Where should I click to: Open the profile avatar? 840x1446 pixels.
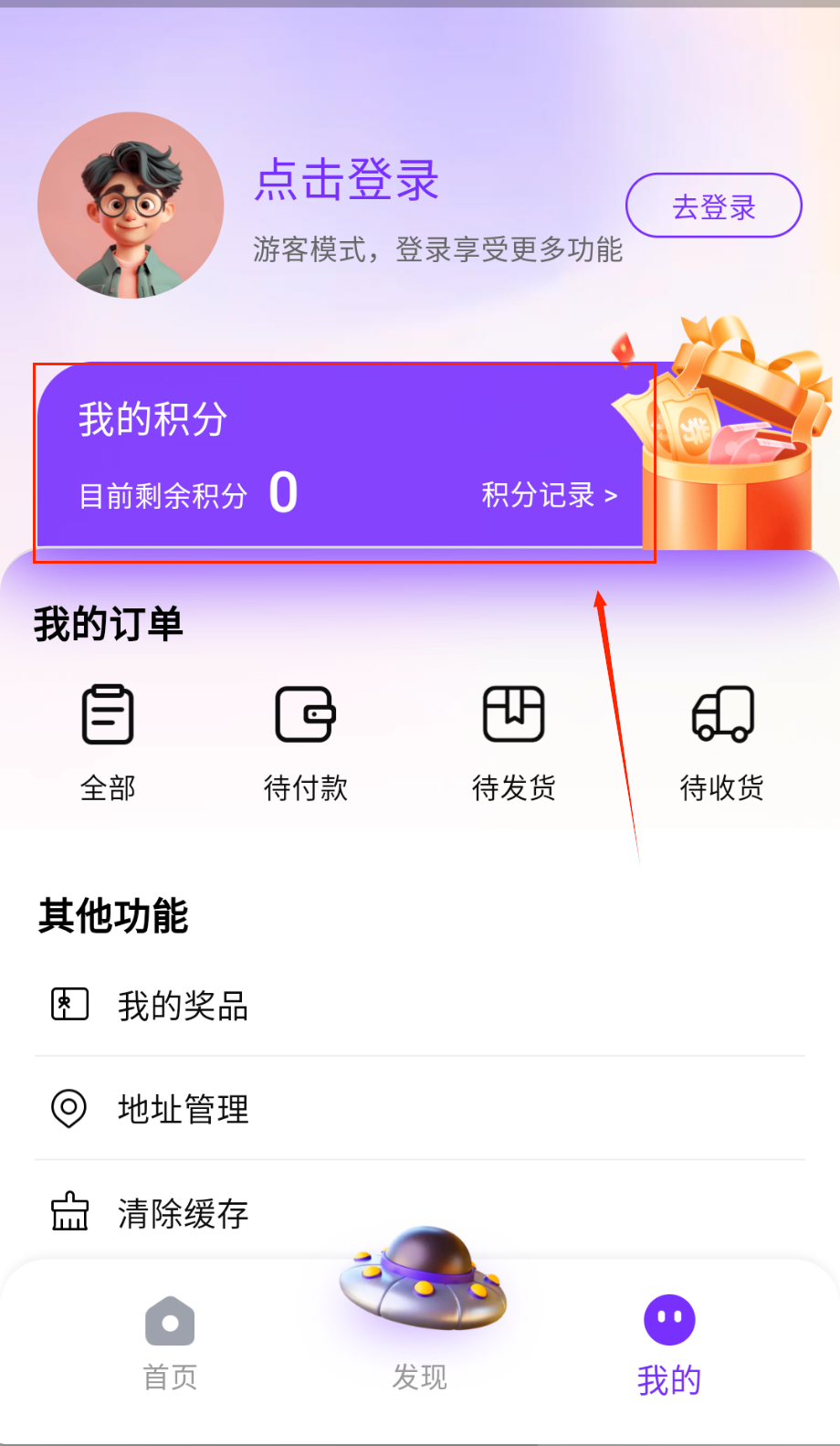point(131,206)
